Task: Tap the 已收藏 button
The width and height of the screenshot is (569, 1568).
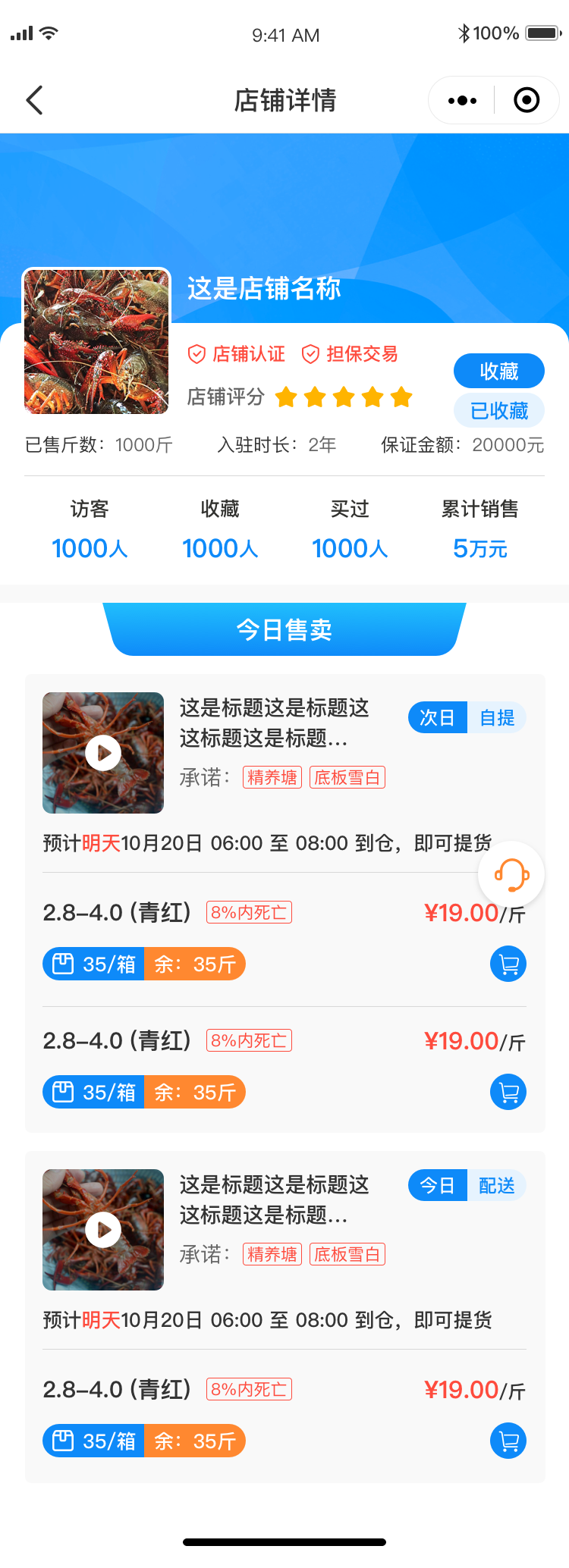Action: 498,411
